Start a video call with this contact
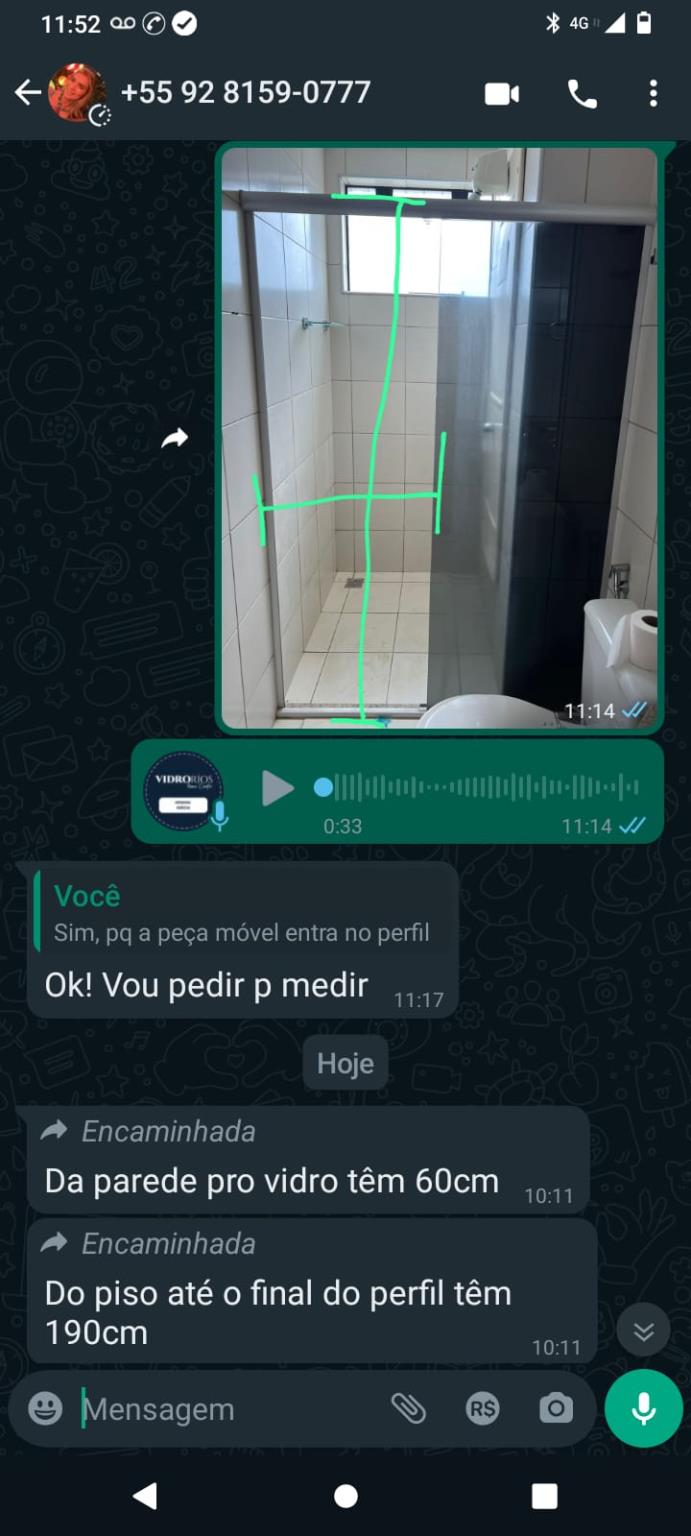The image size is (691, 1536). point(502,94)
